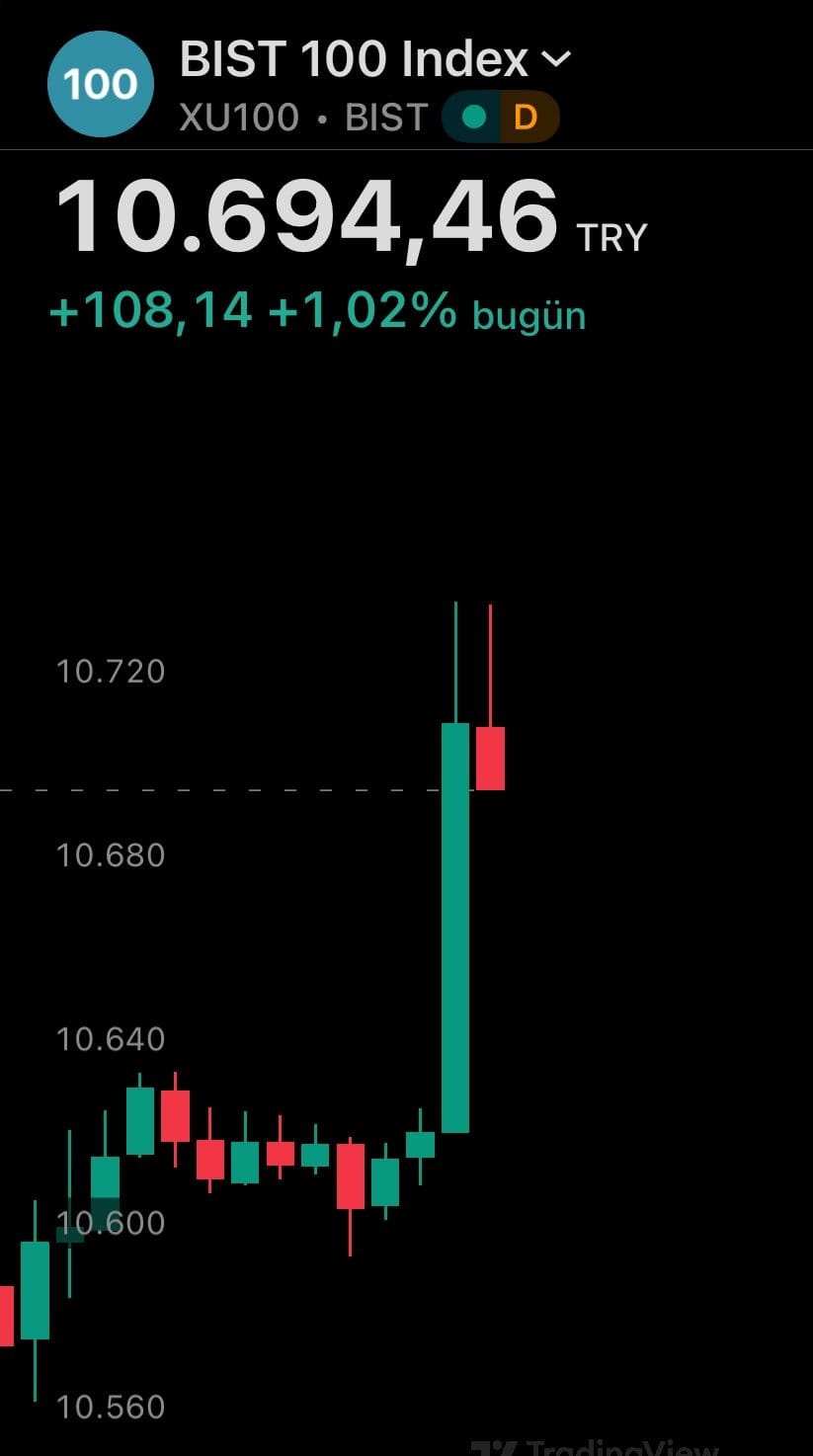Image resolution: width=813 pixels, height=1456 pixels.
Task: Open the BIST 100 round symbol logo
Action: (101, 84)
